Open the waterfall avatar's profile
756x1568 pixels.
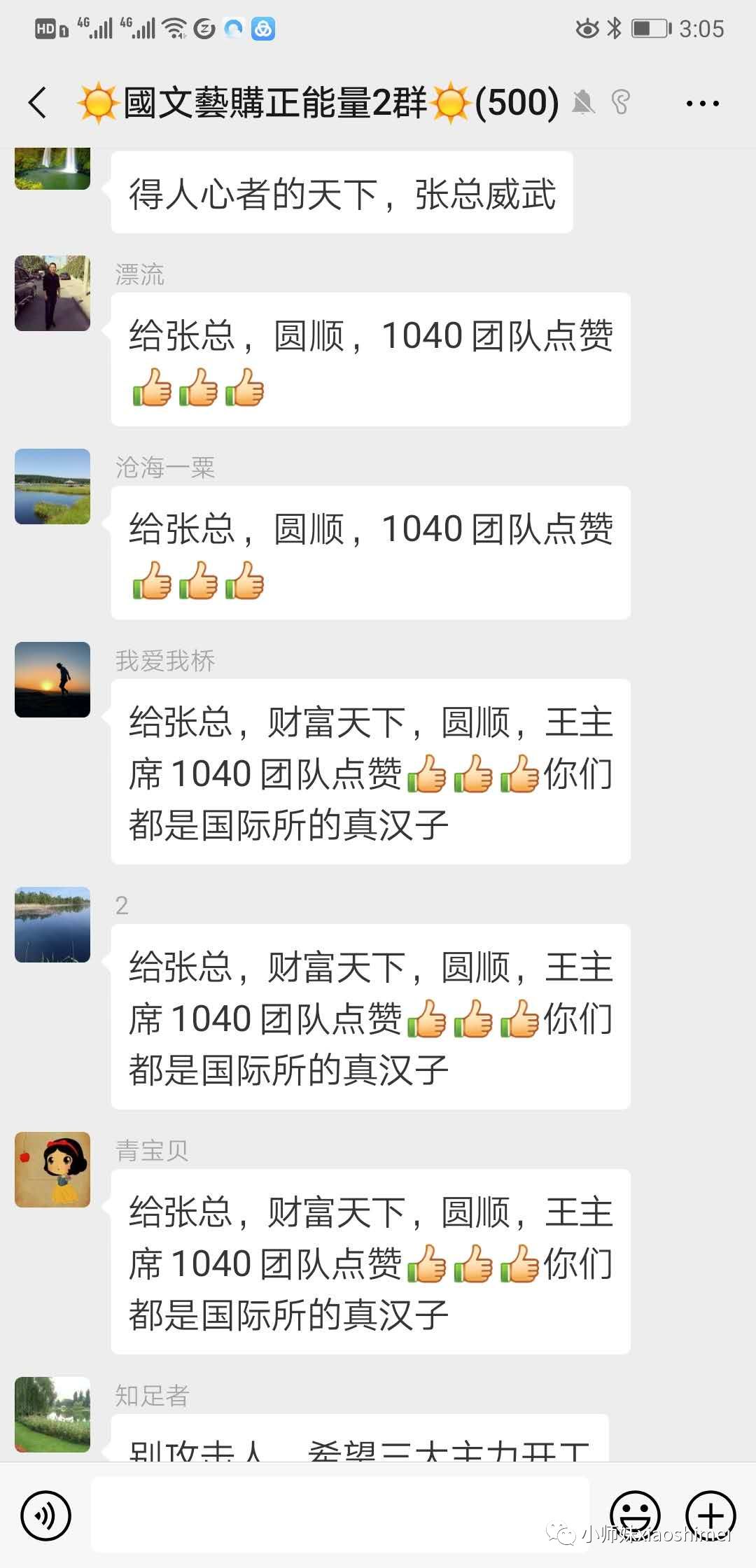pyautogui.click(x=52, y=168)
